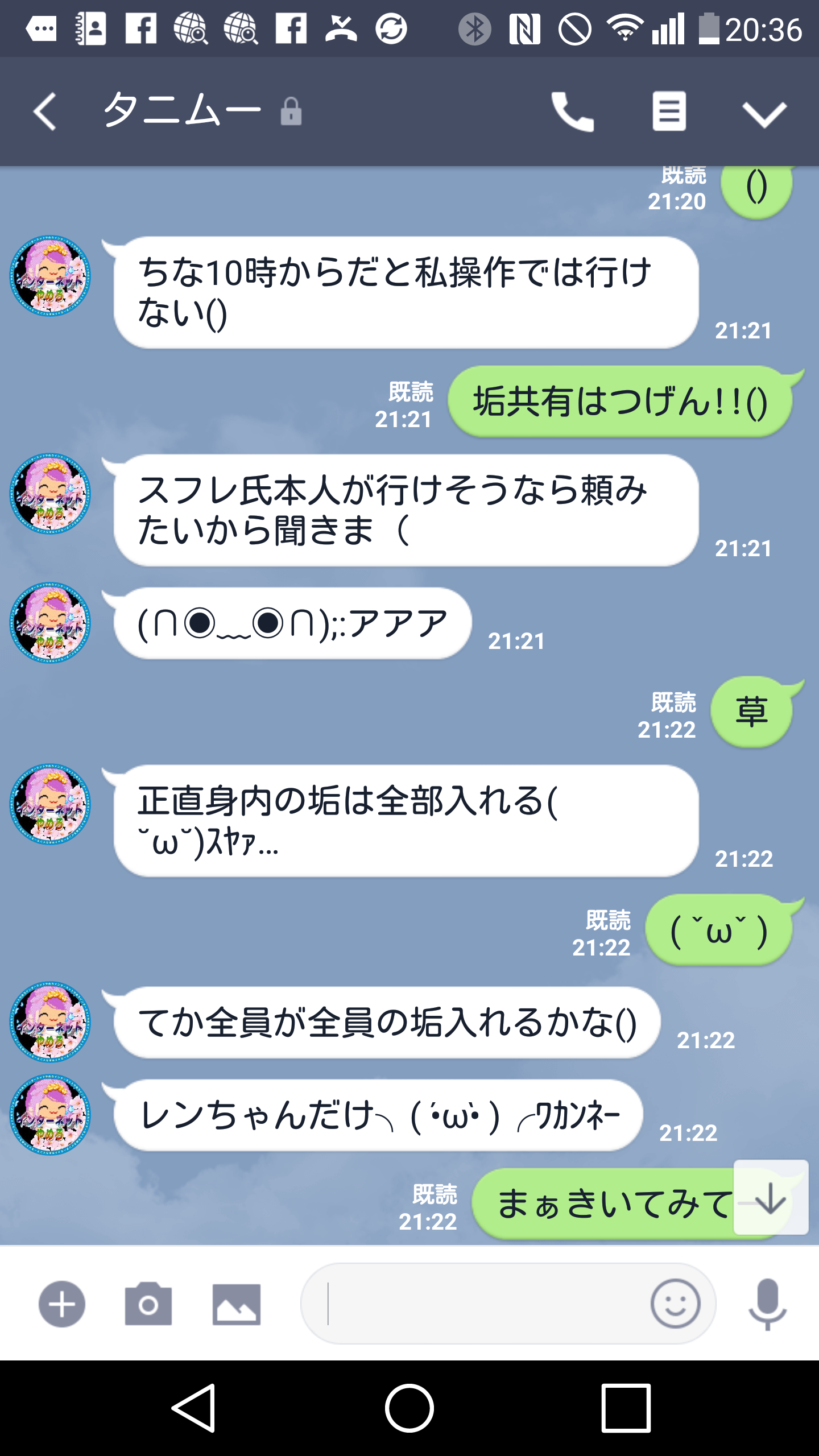
Task: Launch the camera from the chat bar
Action: click(148, 1304)
